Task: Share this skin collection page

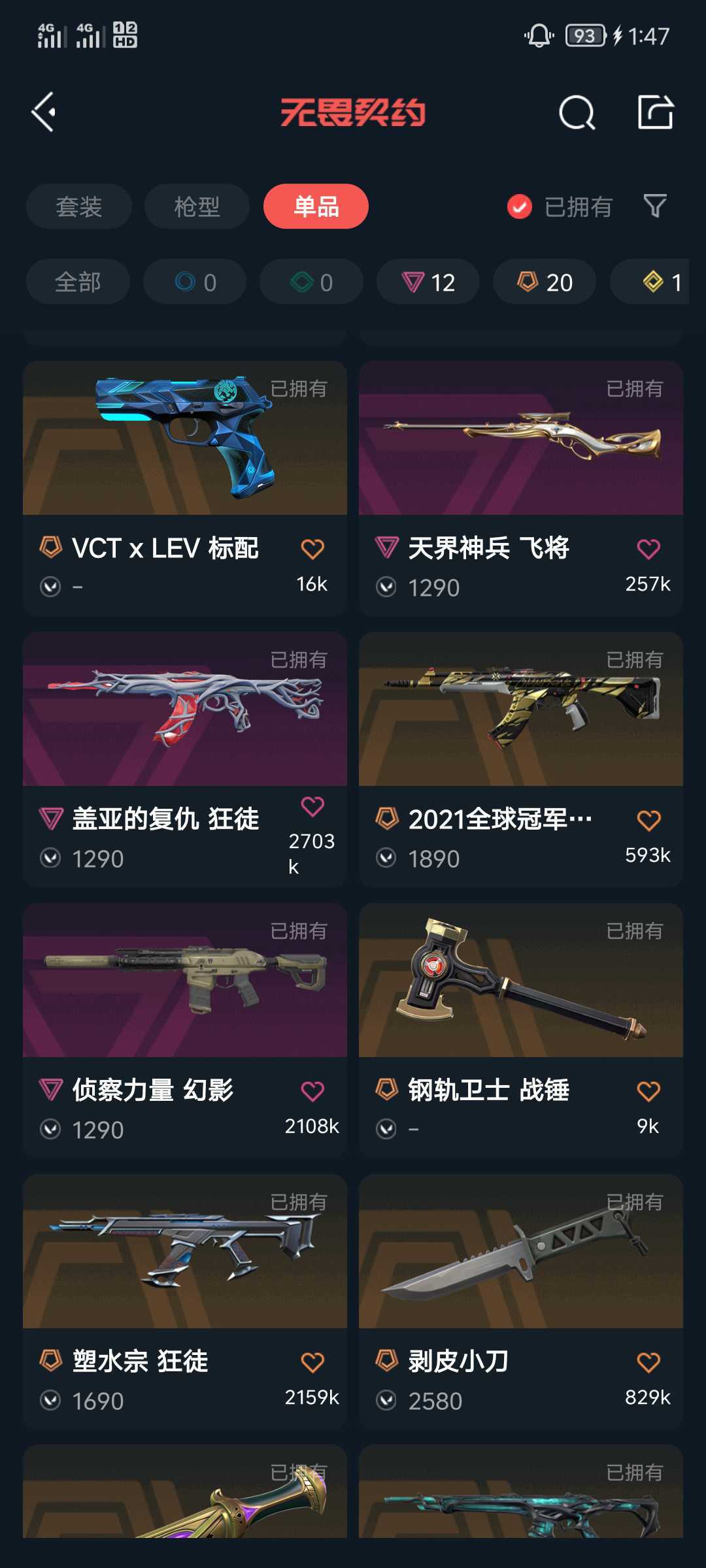Action: pyautogui.click(x=655, y=112)
